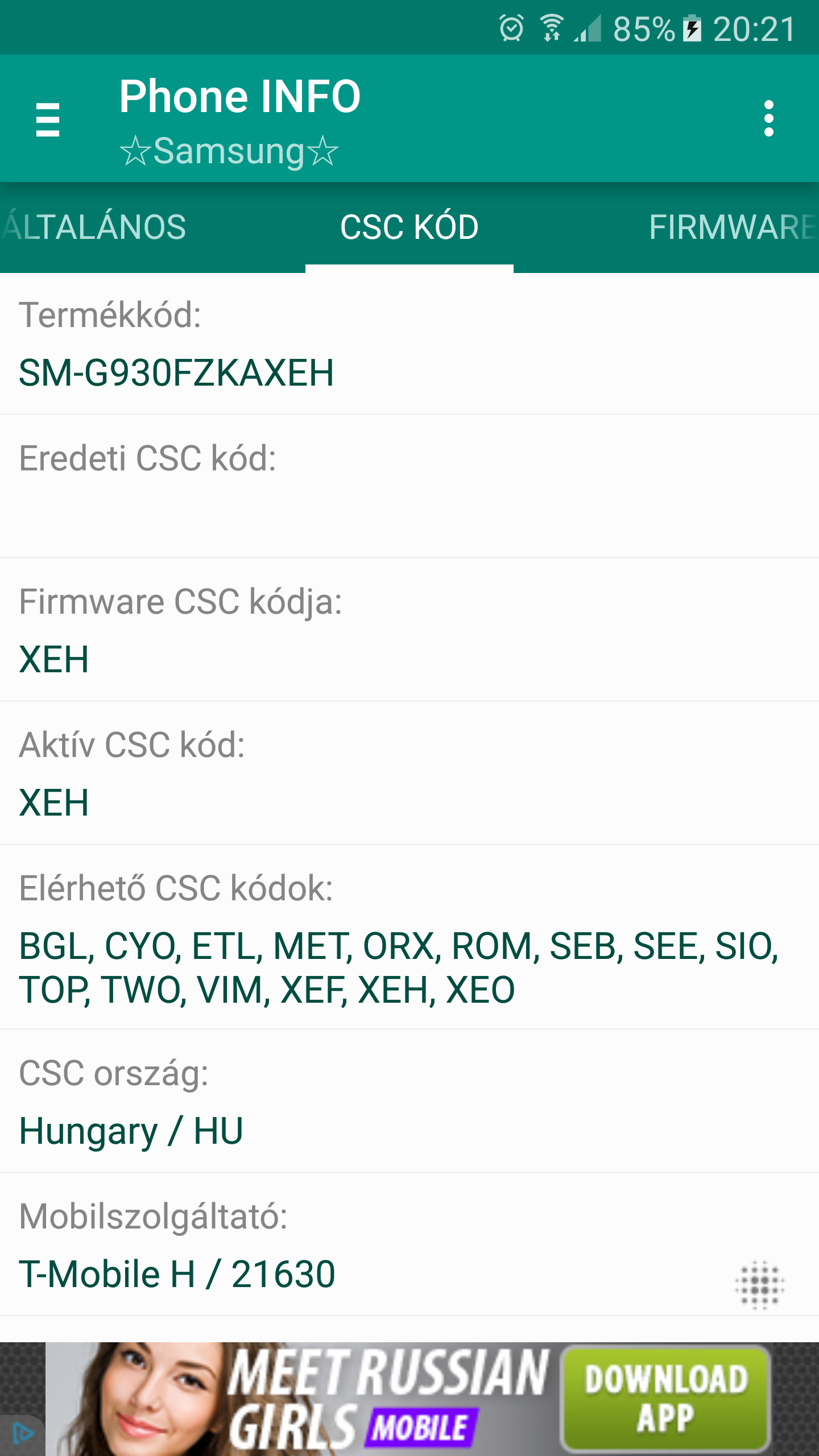
Task: Open the navigation drawer menu
Action: (48, 119)
